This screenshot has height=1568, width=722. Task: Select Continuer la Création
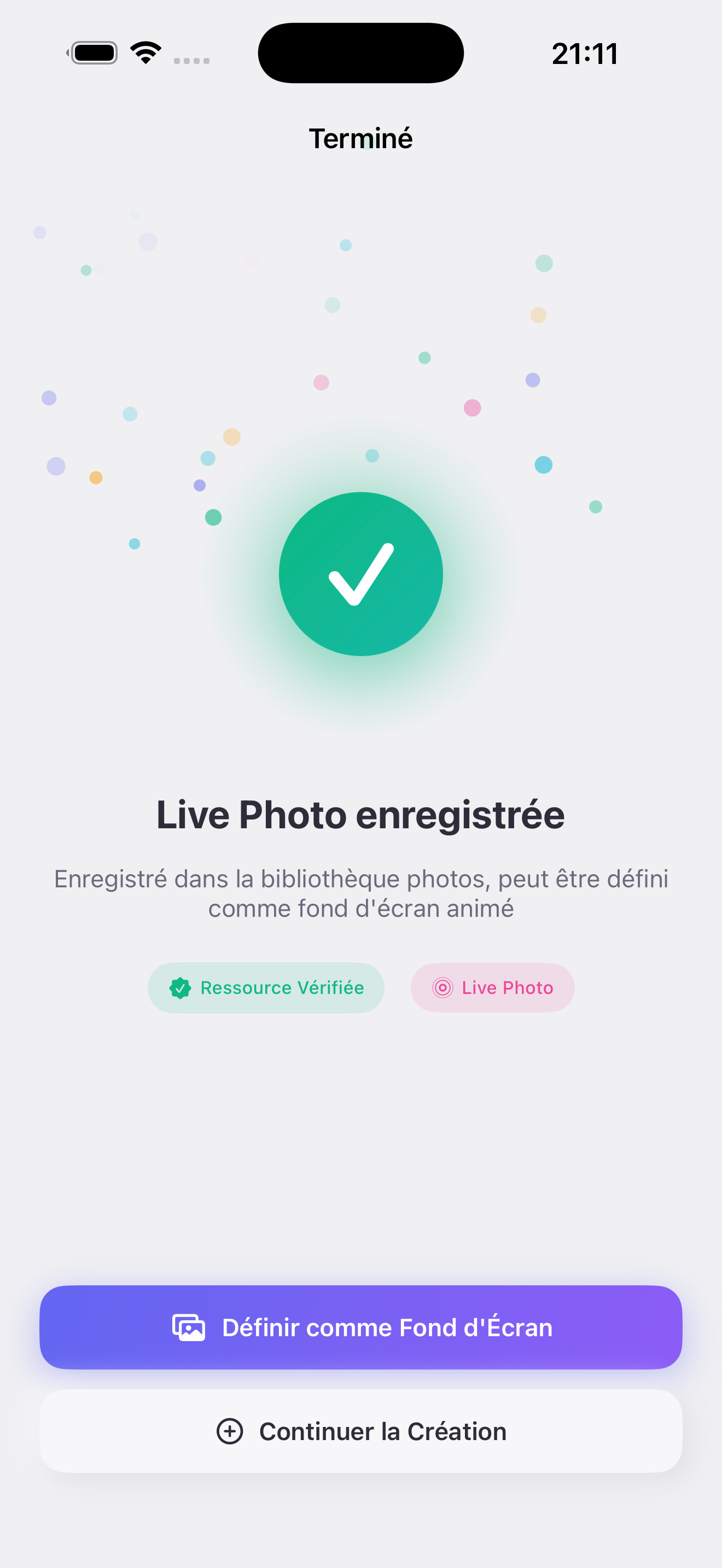pyautogui.click(x=361, y=1431)
